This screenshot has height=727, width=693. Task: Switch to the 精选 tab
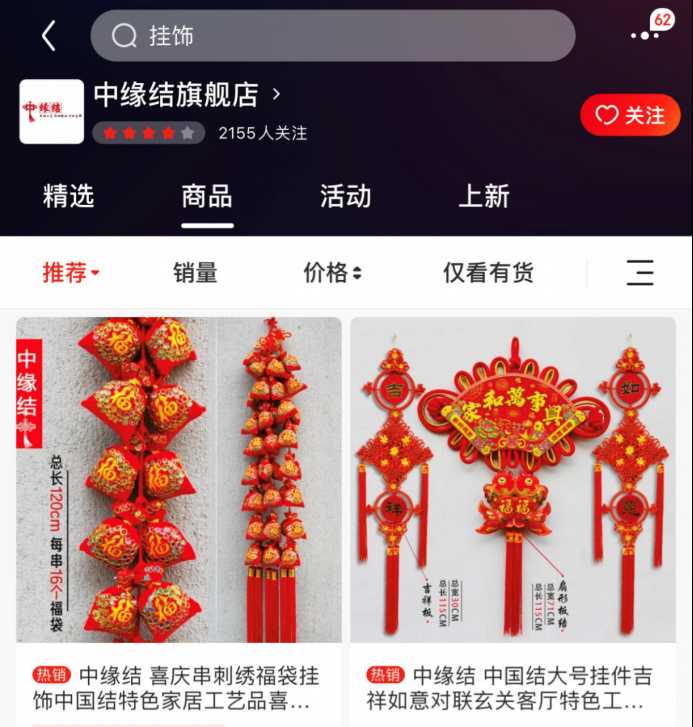point(68,196)
